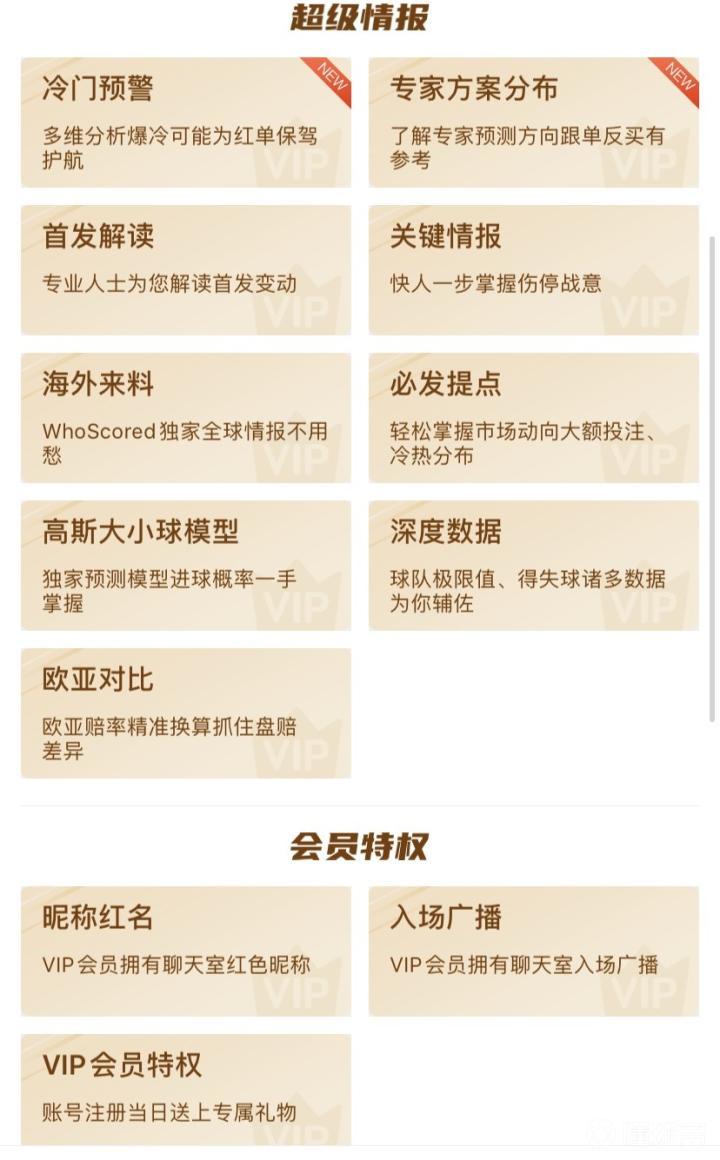Tap the 高斯大小球模型 card

186,566
